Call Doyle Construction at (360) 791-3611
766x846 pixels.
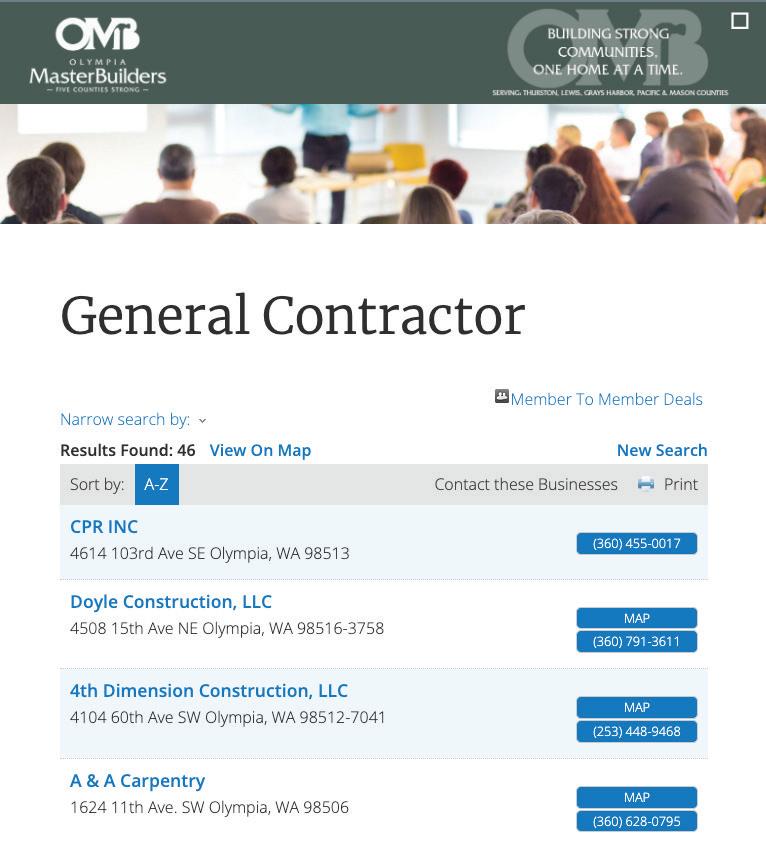coord(636,641)
